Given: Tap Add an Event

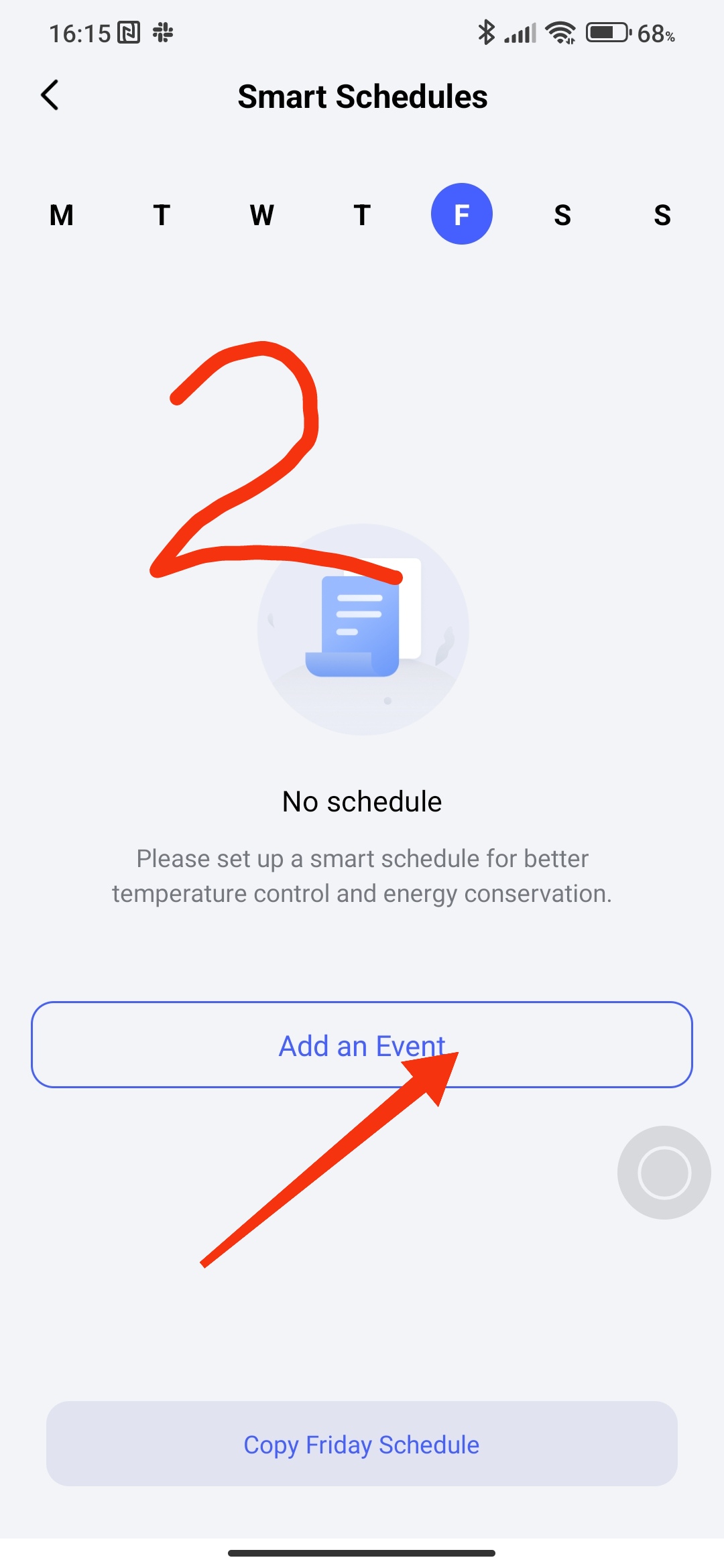Looking at the screenshot, I should click(362, 1045).
